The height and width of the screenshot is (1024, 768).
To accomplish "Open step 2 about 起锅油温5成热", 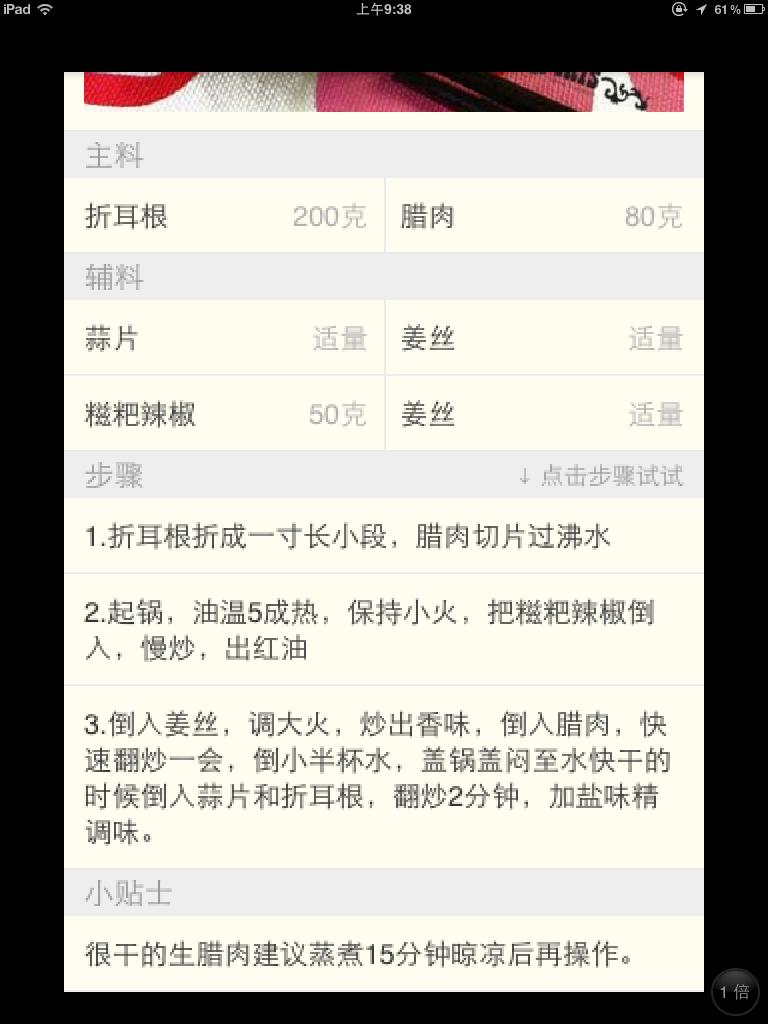I will (x=384, y=630).
